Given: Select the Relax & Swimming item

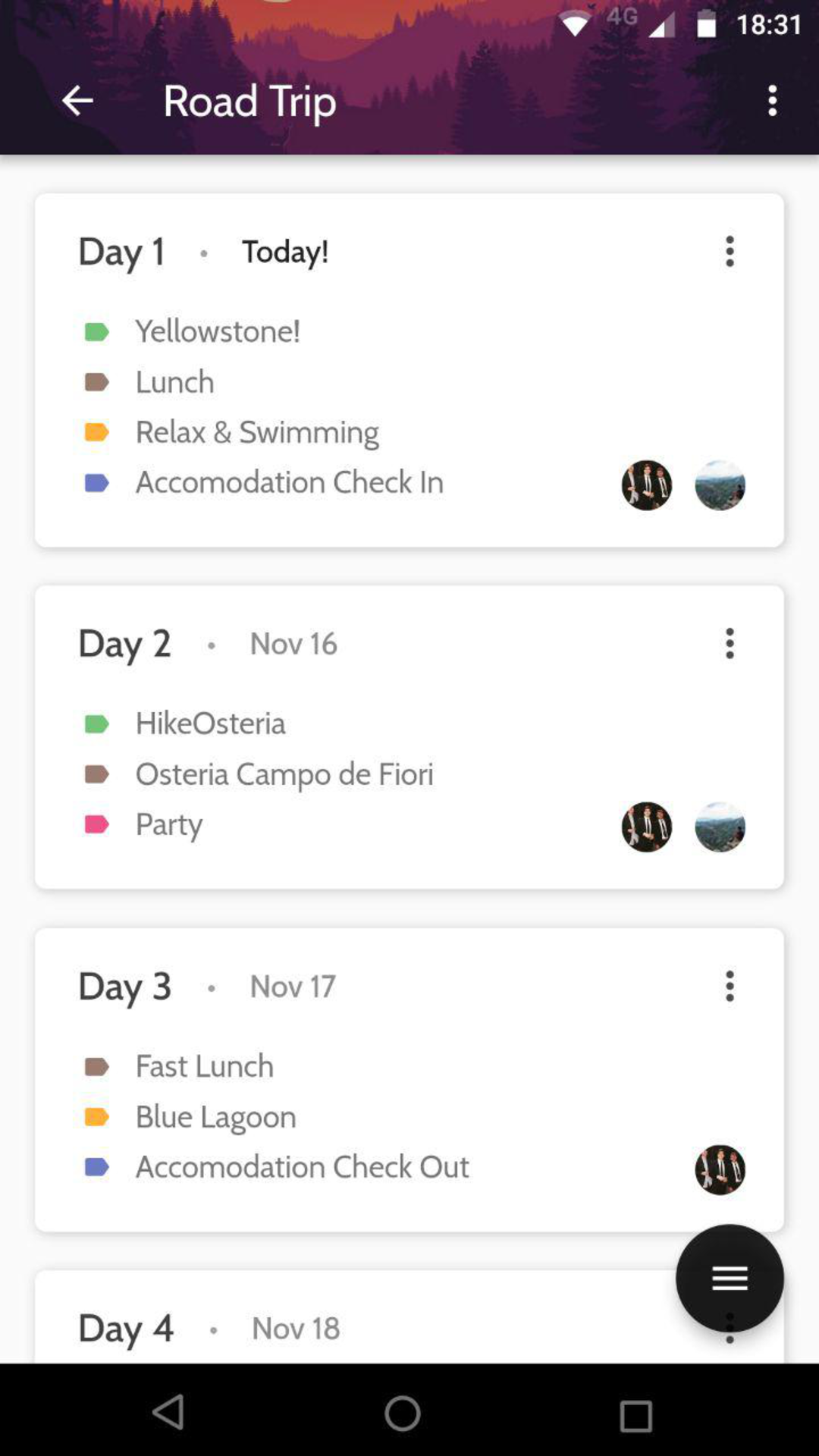Looking at the screenshot, I should [x=257, y=432].
